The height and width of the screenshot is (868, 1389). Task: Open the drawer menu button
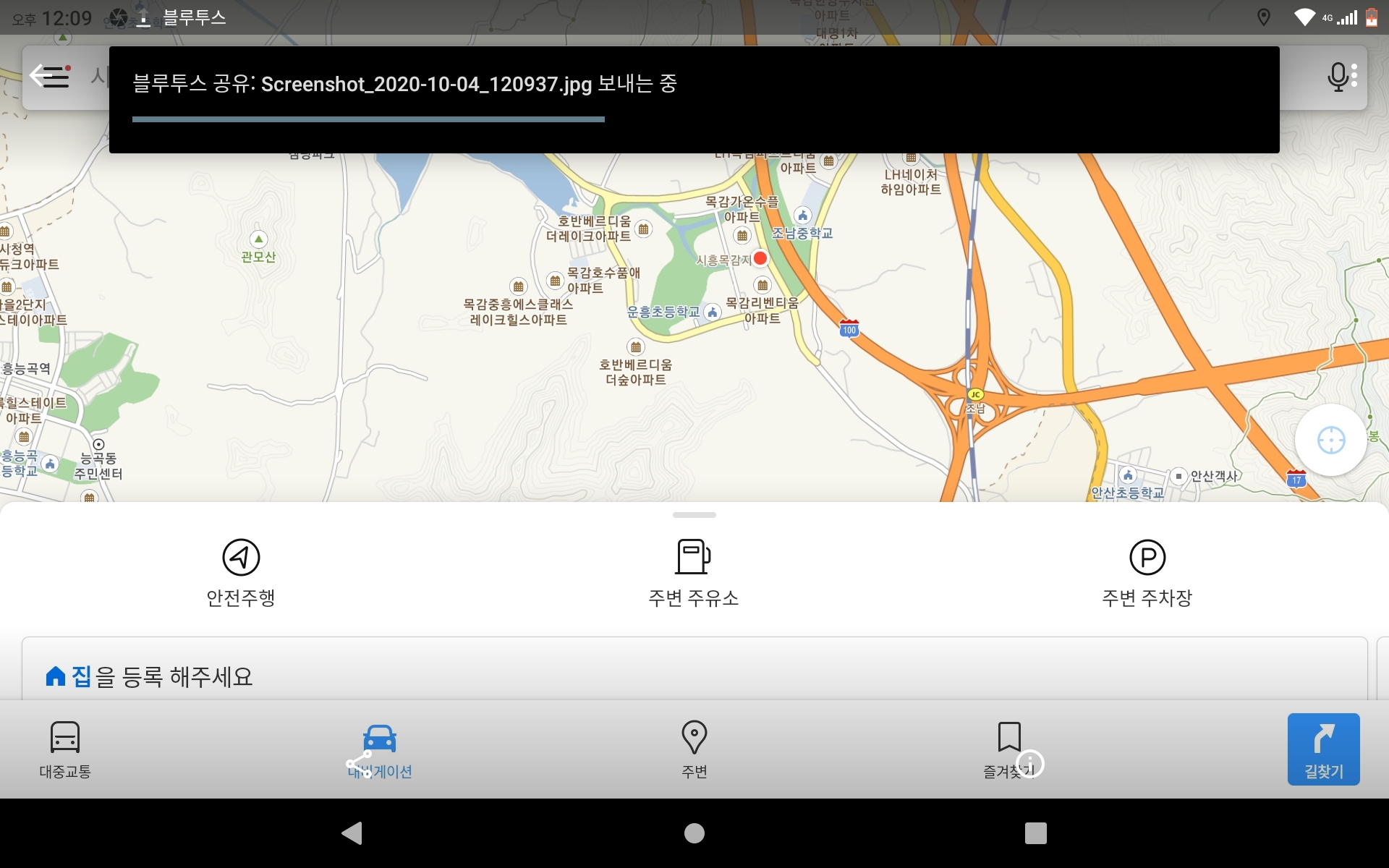coord(51,76)
